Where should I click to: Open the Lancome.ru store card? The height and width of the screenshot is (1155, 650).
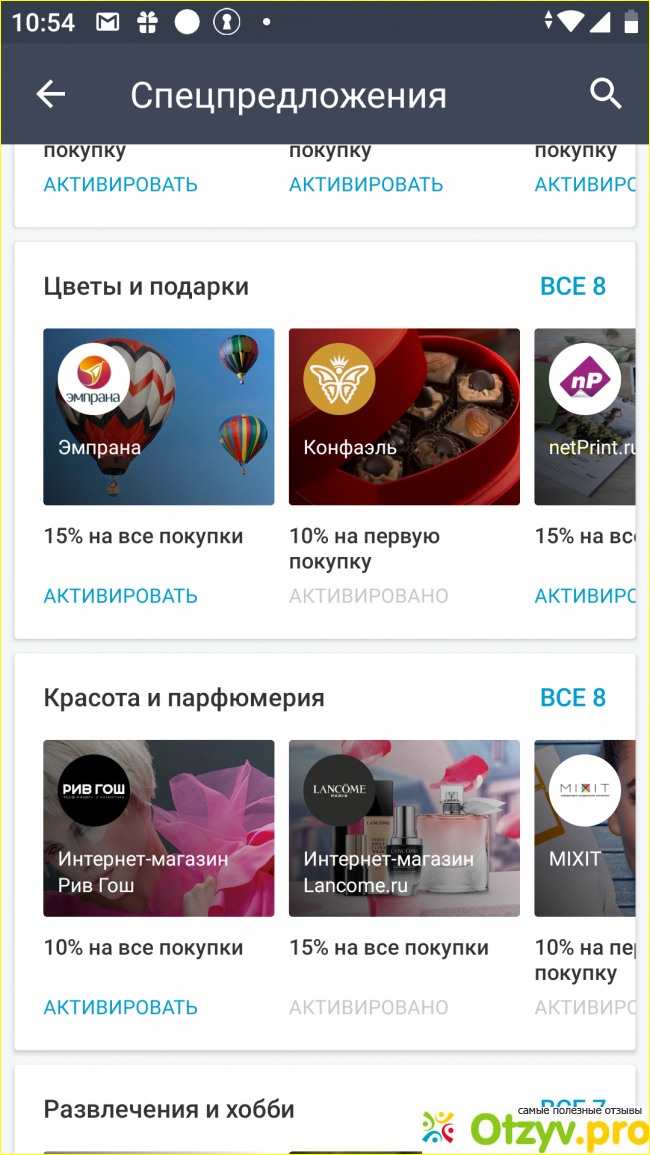coord(404,828)
